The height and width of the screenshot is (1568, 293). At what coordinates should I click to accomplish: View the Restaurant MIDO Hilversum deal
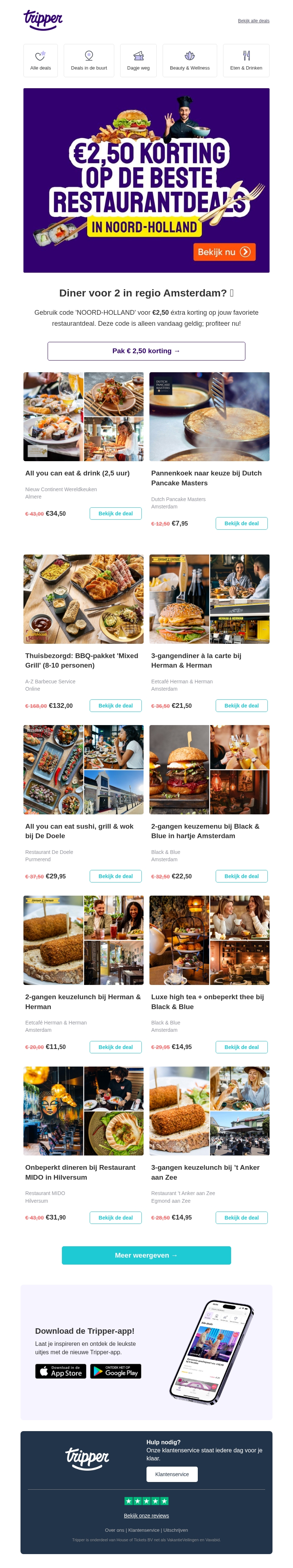pyautogui.click(x=116, y=1217)
